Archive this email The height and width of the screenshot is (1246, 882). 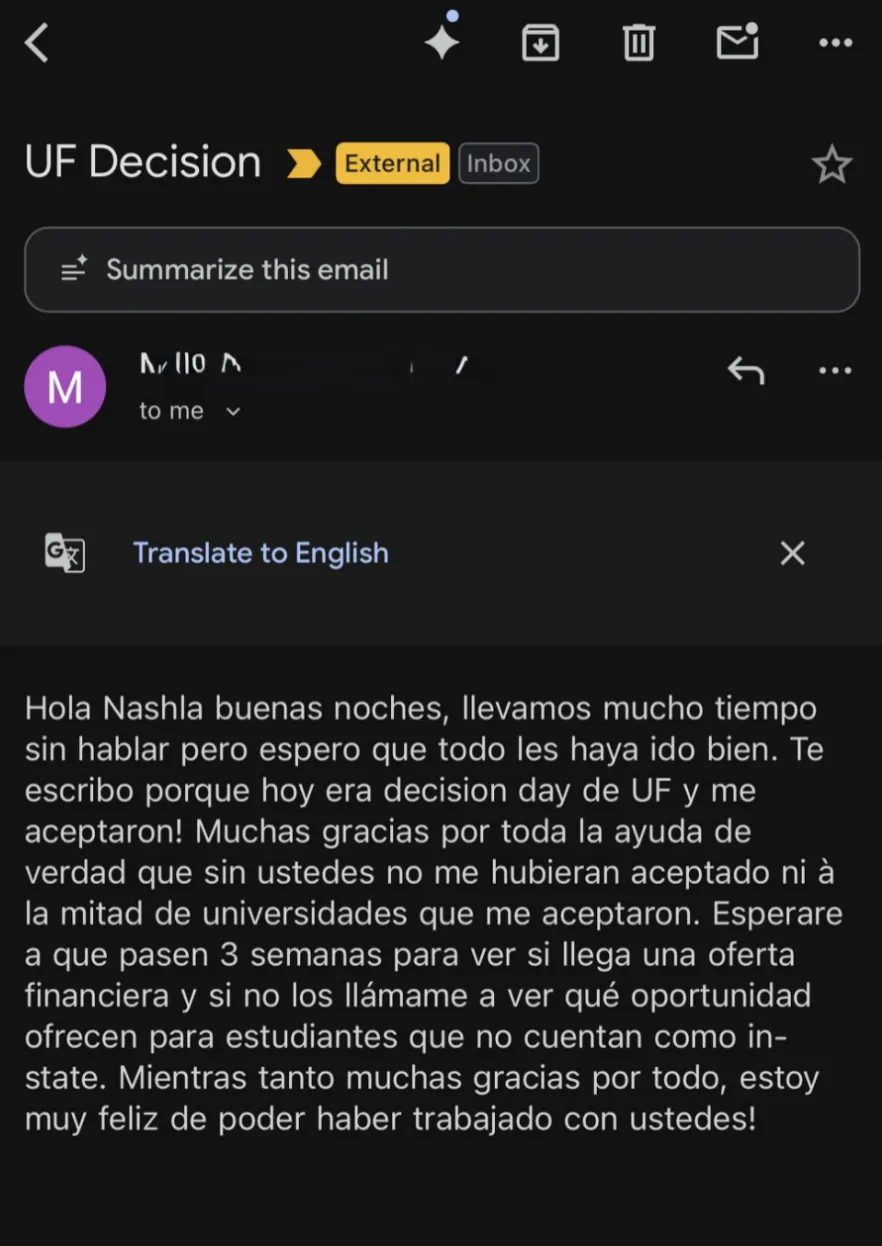click(x=540, y=42)
